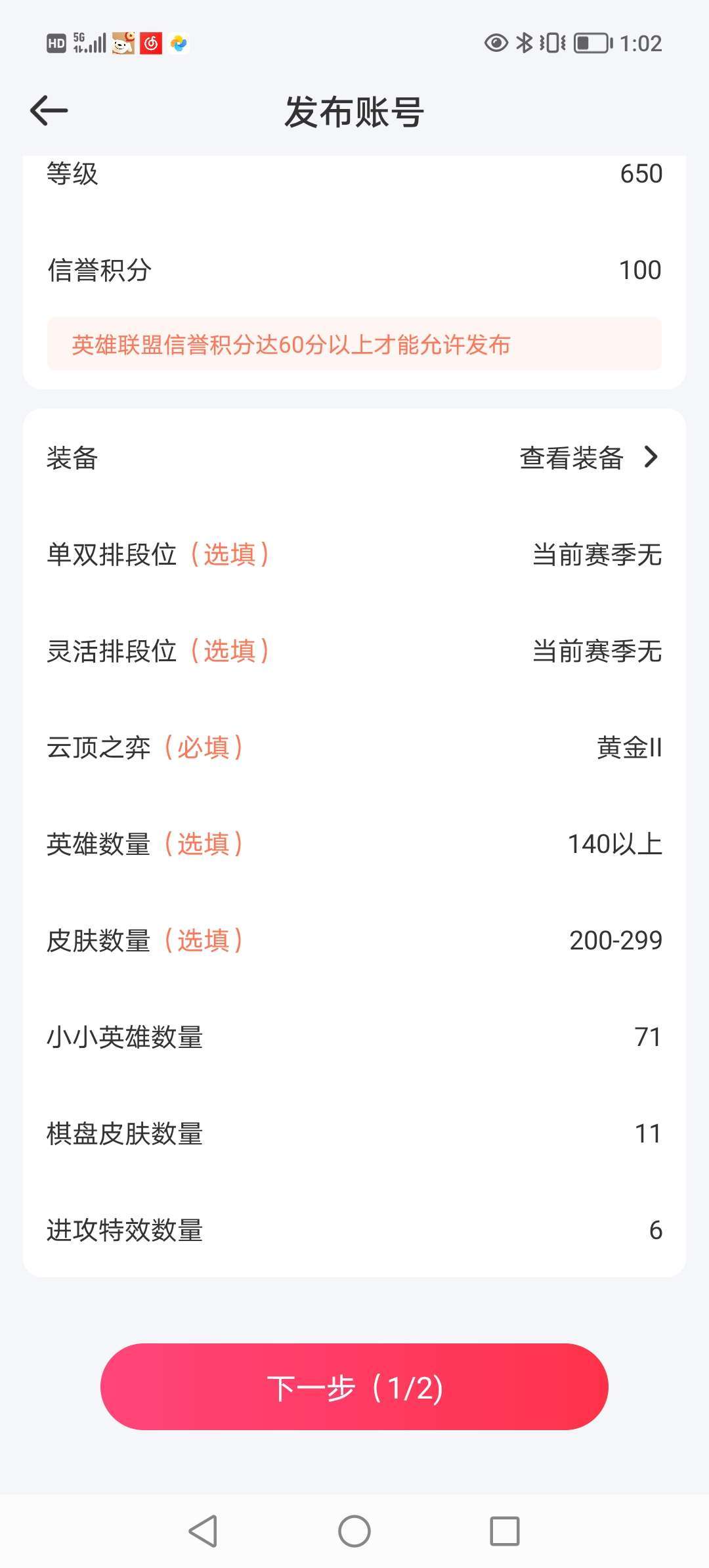Tap the 下一步 (1/2) button
The image size is (709, 1568).
(354, 1386)
